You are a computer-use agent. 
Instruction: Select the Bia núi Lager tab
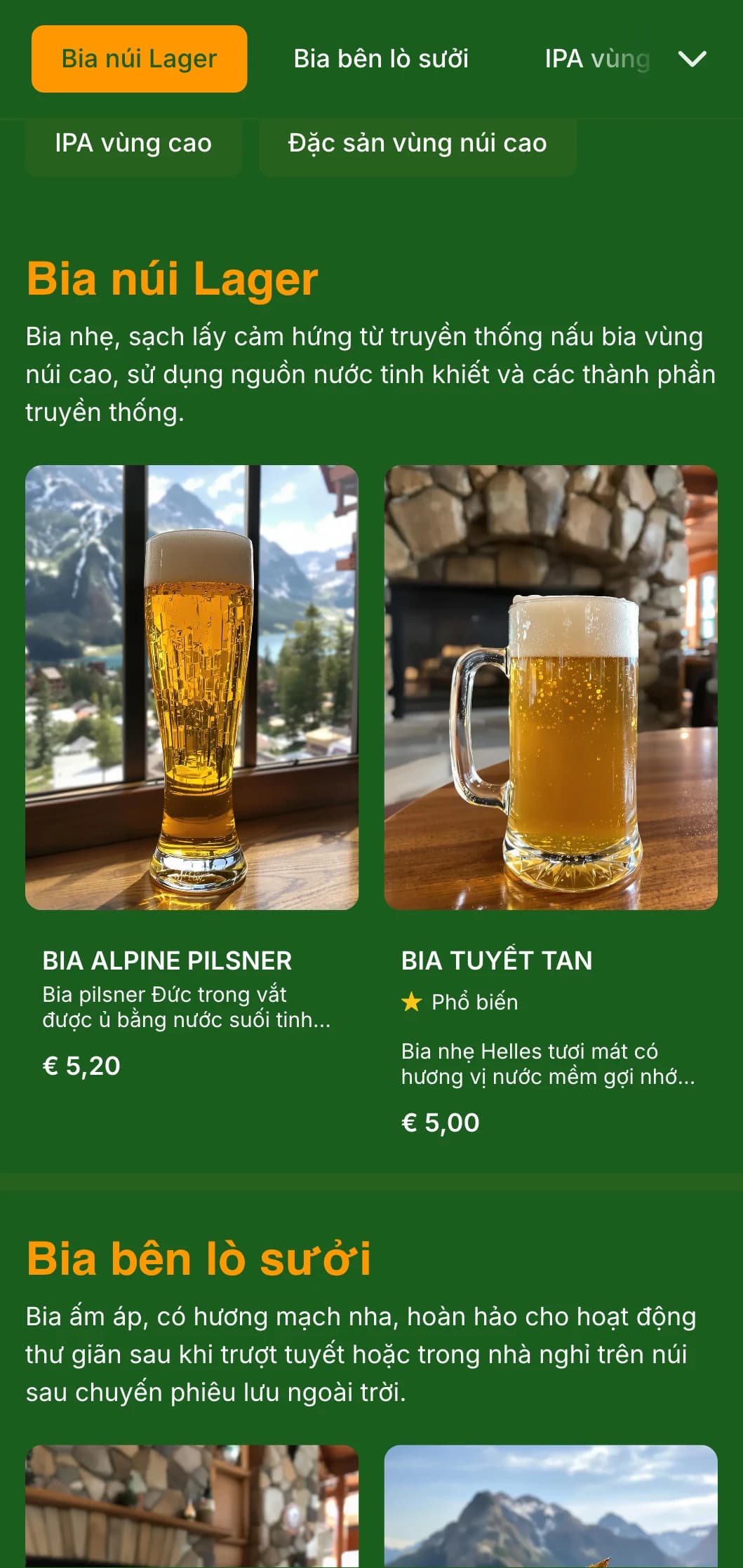(x=139, y=59)
